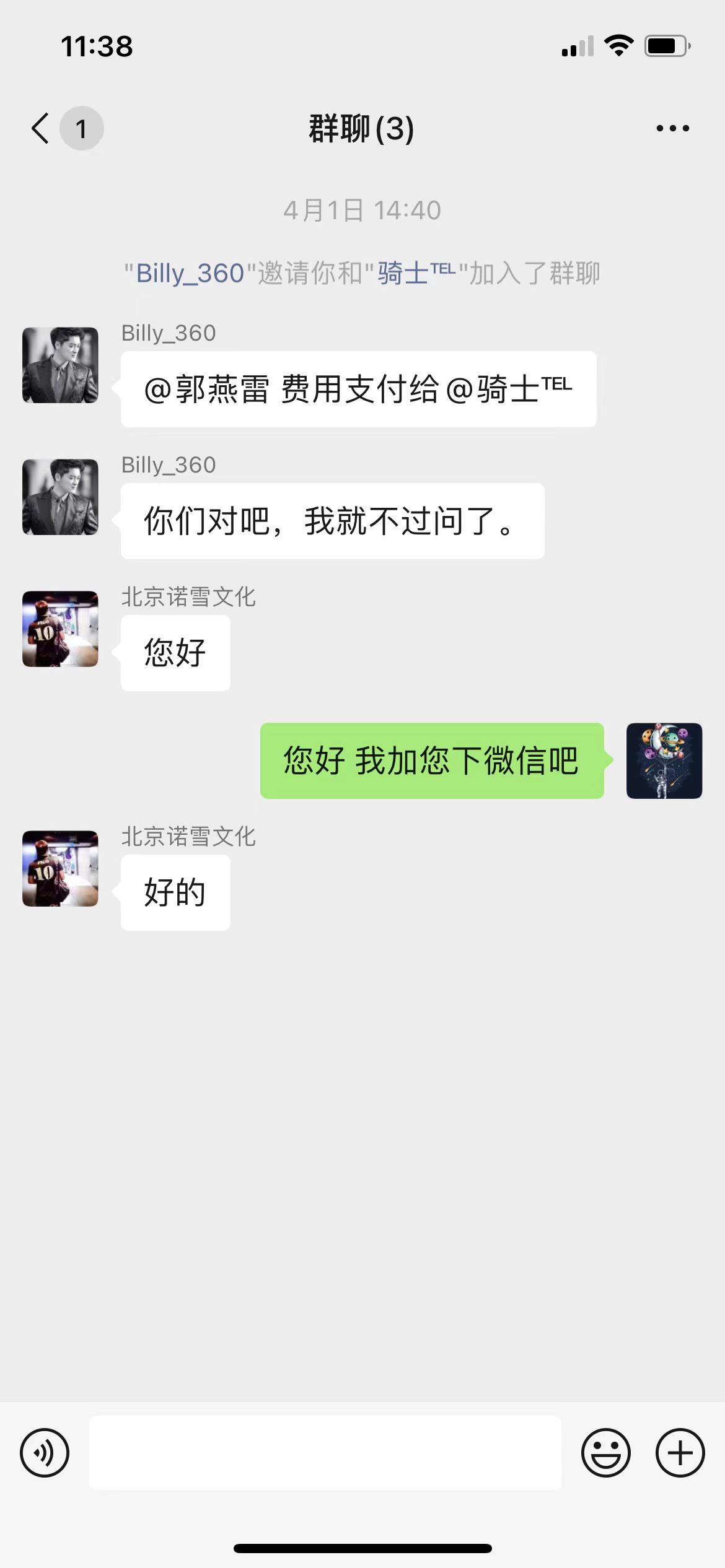Open the emoji sticker panel
This screenshot has width=725, height=1568.
(x=605, y=1452)
